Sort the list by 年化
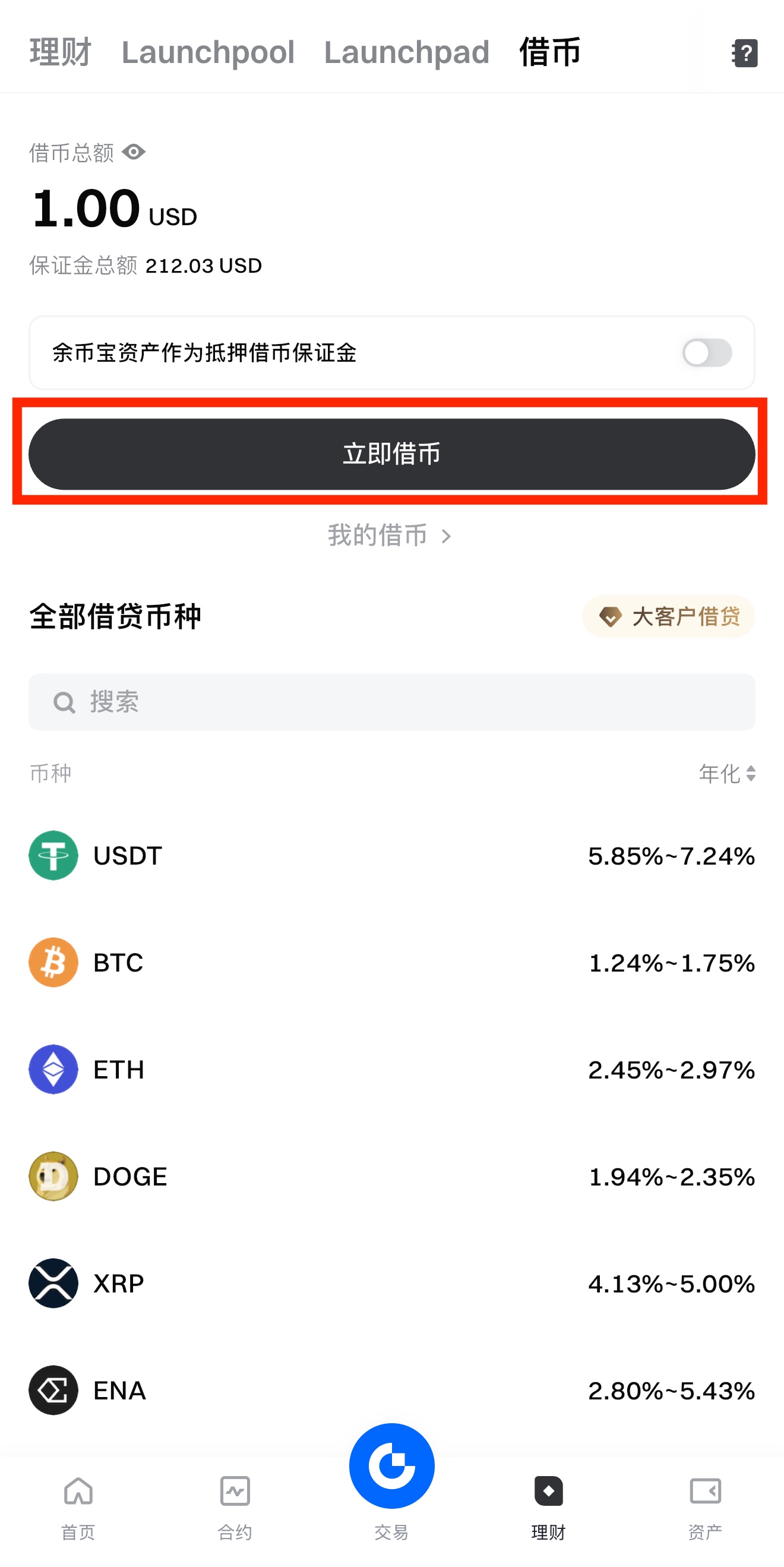Screen dimensions: 784x1567 coord(727,774)
